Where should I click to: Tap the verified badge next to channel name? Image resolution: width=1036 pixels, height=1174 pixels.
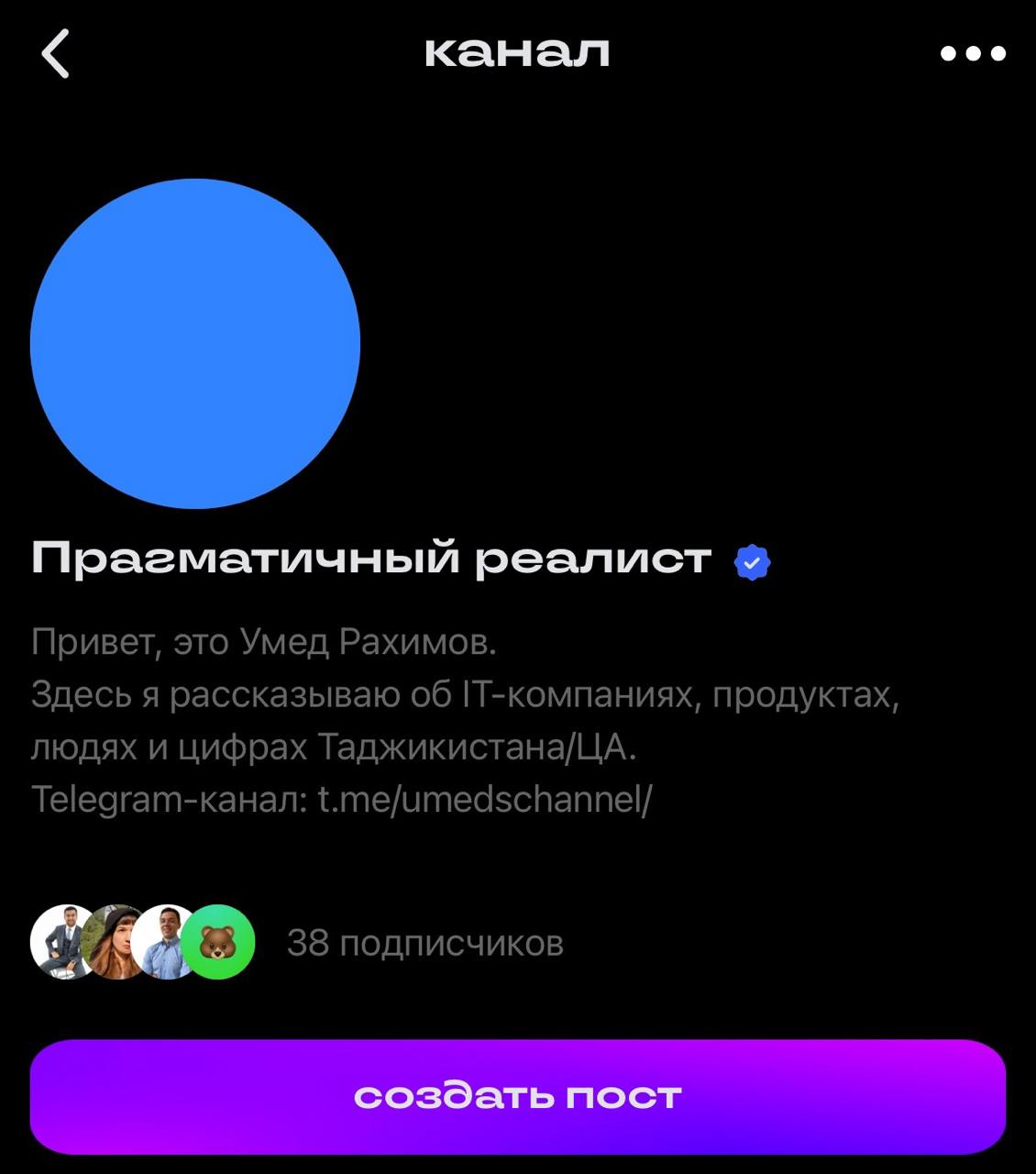pyautogui.click(x=752, y=561)
